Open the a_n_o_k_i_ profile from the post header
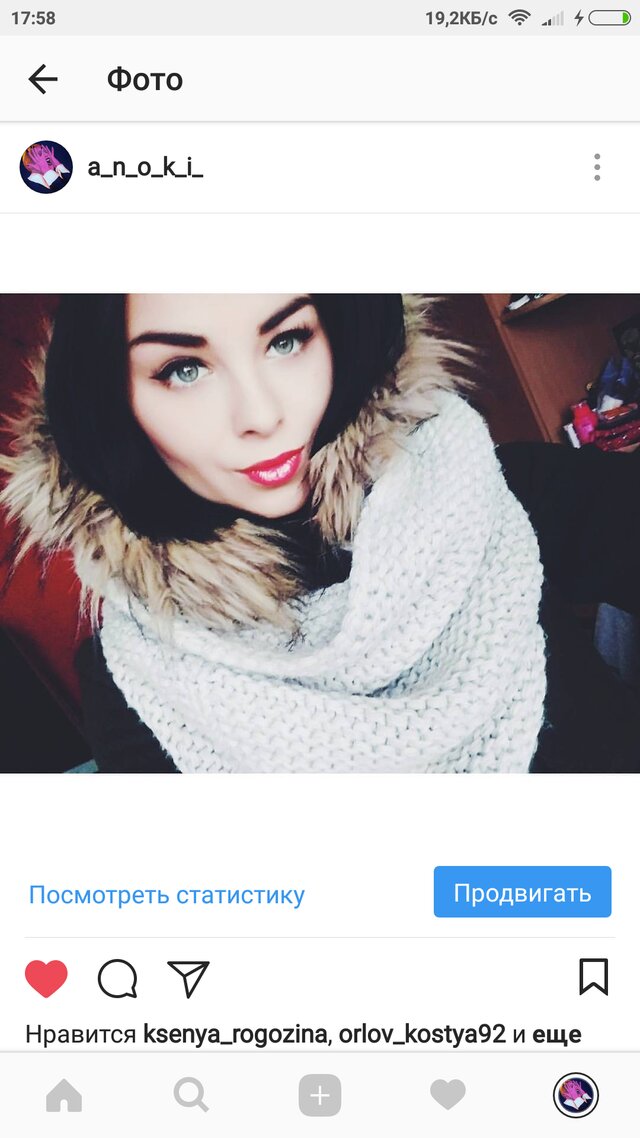Viewport: 640px width, 1138px height. click(x=145, y=168)
